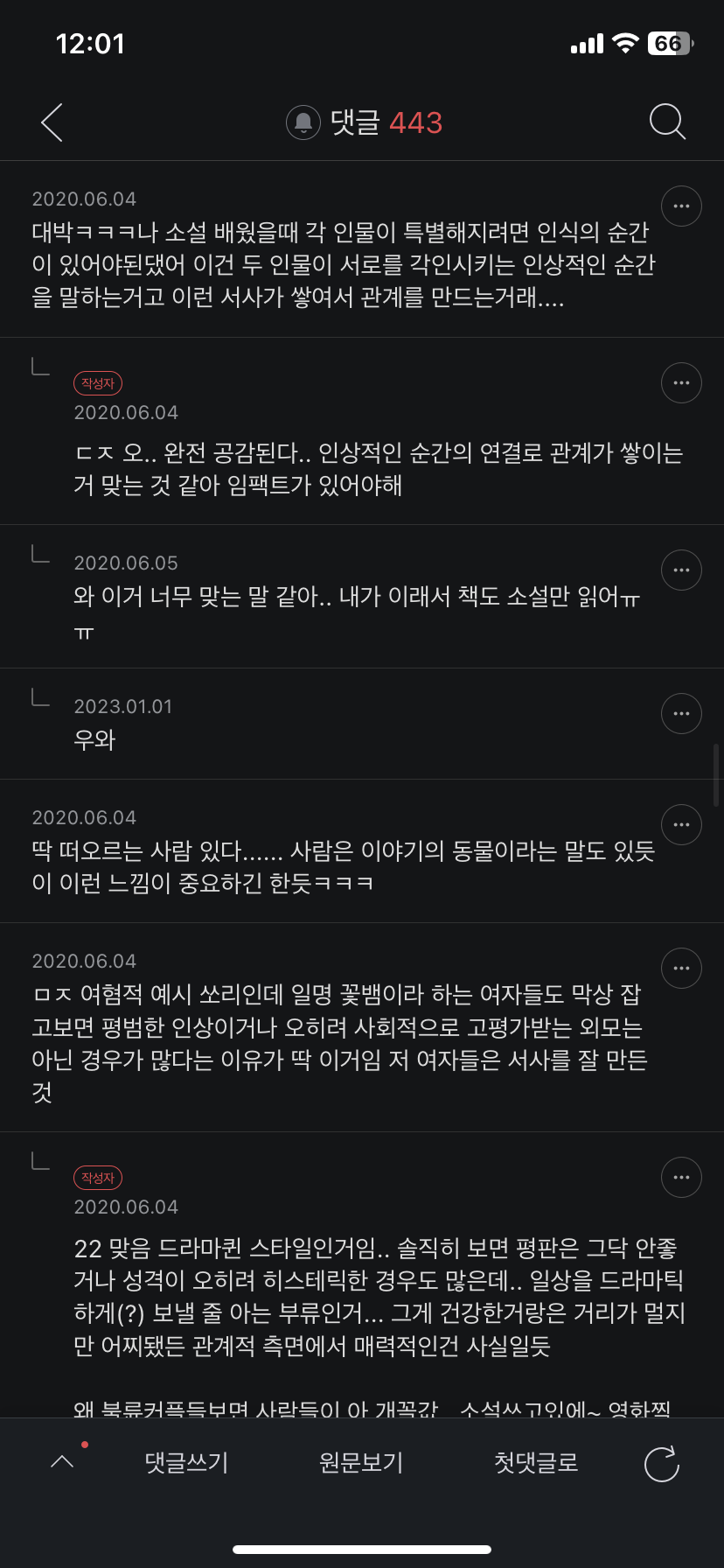
Task: Open more options for ㅁㅈ 여혐적 예시 comment
Action: click(x=681, y=969)
